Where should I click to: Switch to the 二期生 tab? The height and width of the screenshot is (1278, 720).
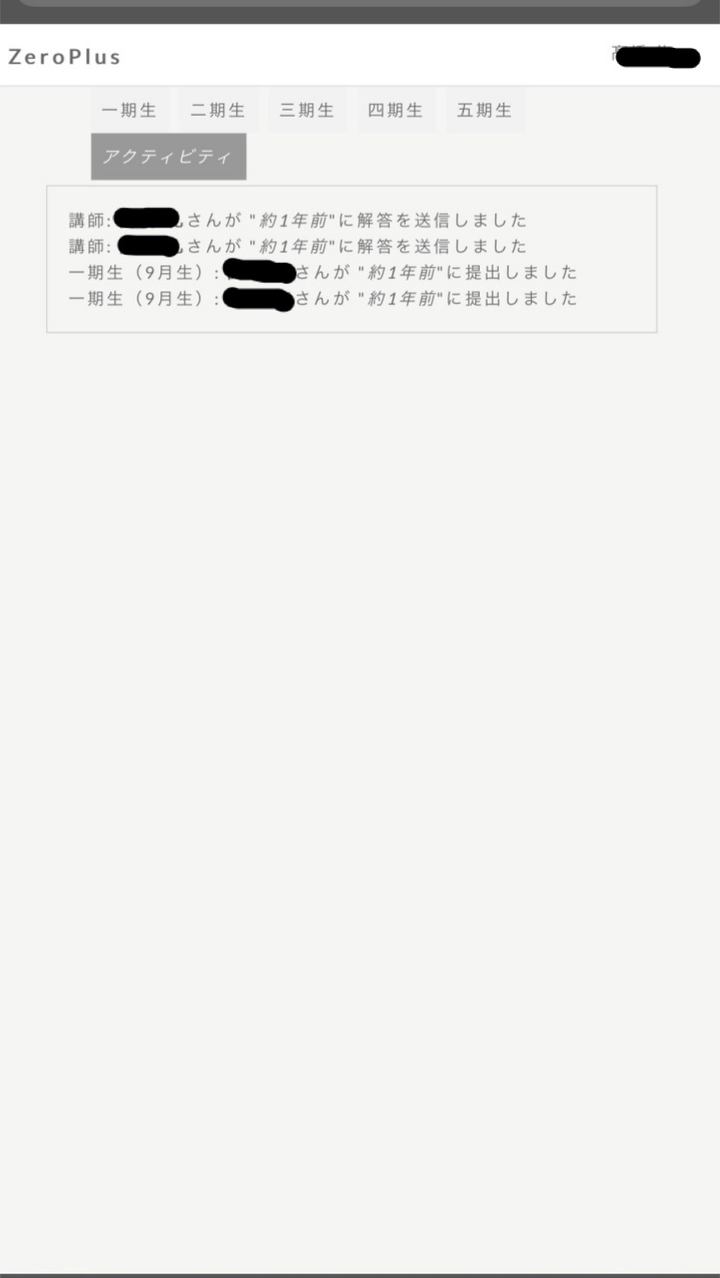pos(218,110)
